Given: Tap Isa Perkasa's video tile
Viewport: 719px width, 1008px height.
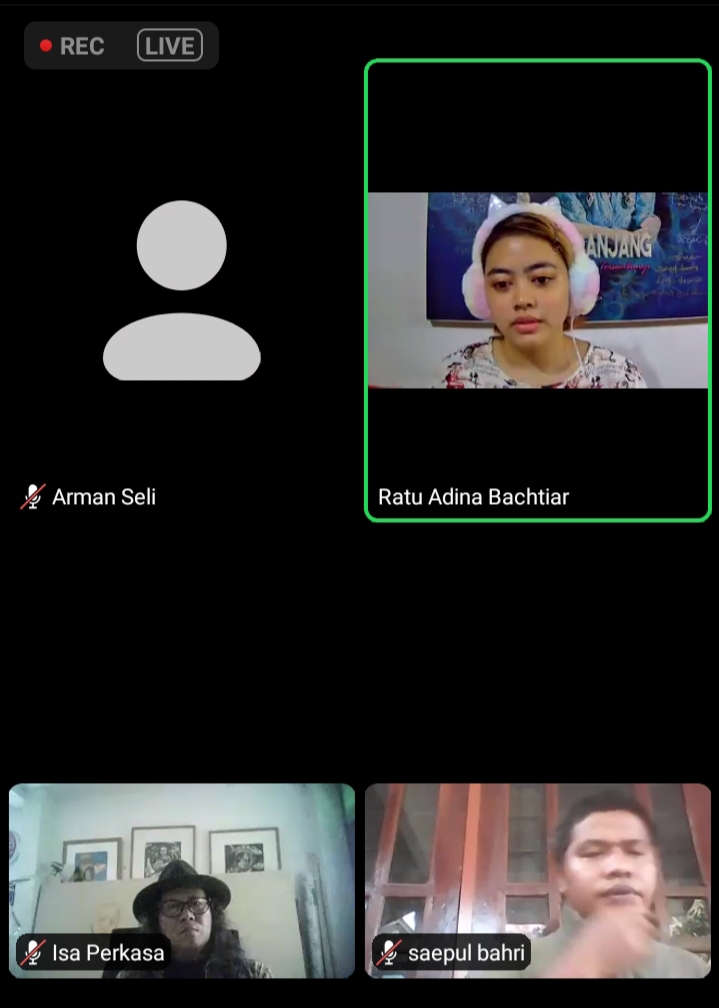Looking at the screenshot, I should click(x=182, y=880).
